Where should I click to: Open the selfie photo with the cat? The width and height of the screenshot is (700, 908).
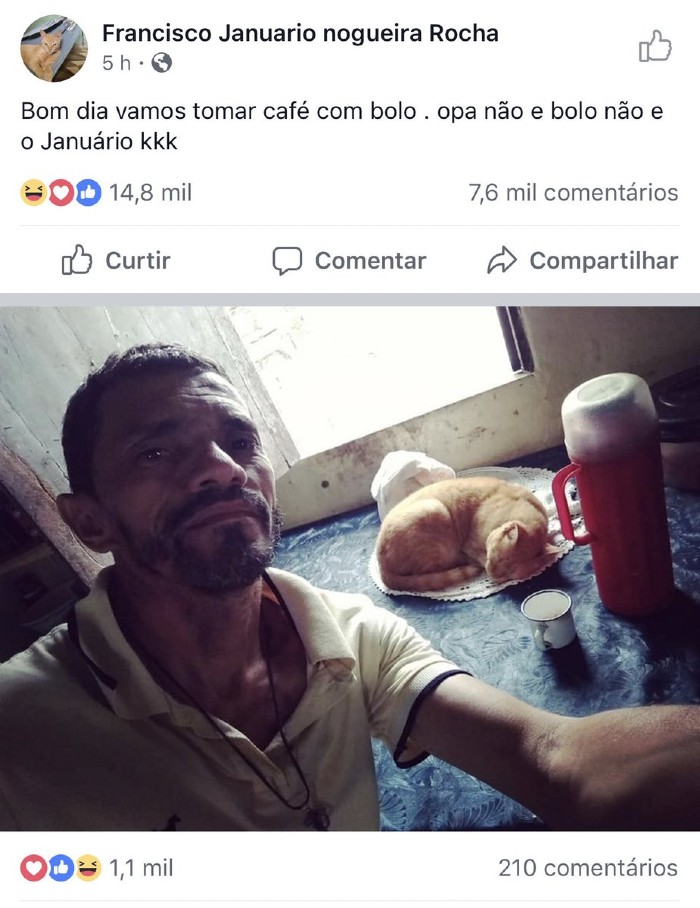(x=350, y=568)
